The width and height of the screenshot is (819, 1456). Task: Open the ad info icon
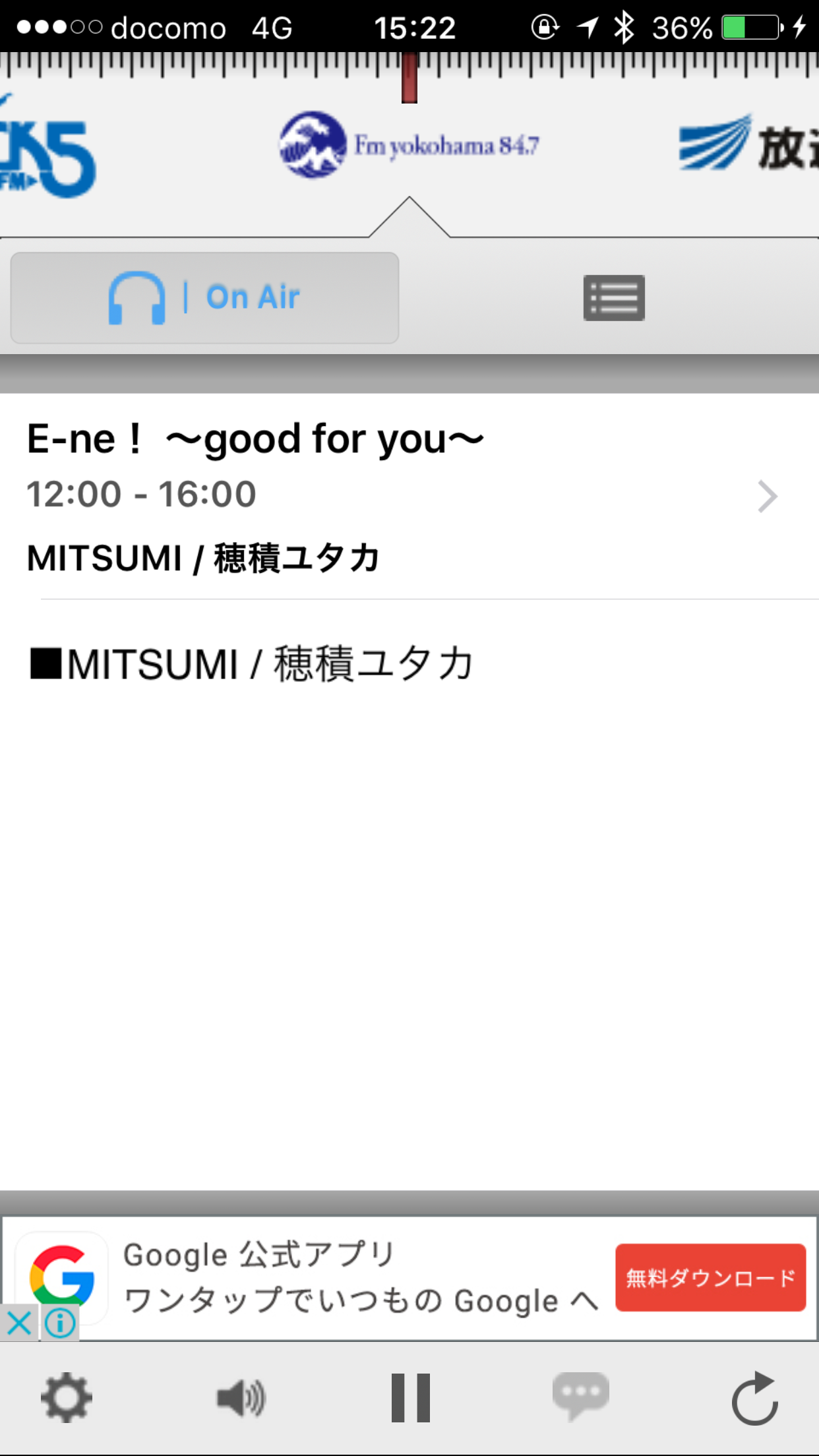(x=60, y=1322)
